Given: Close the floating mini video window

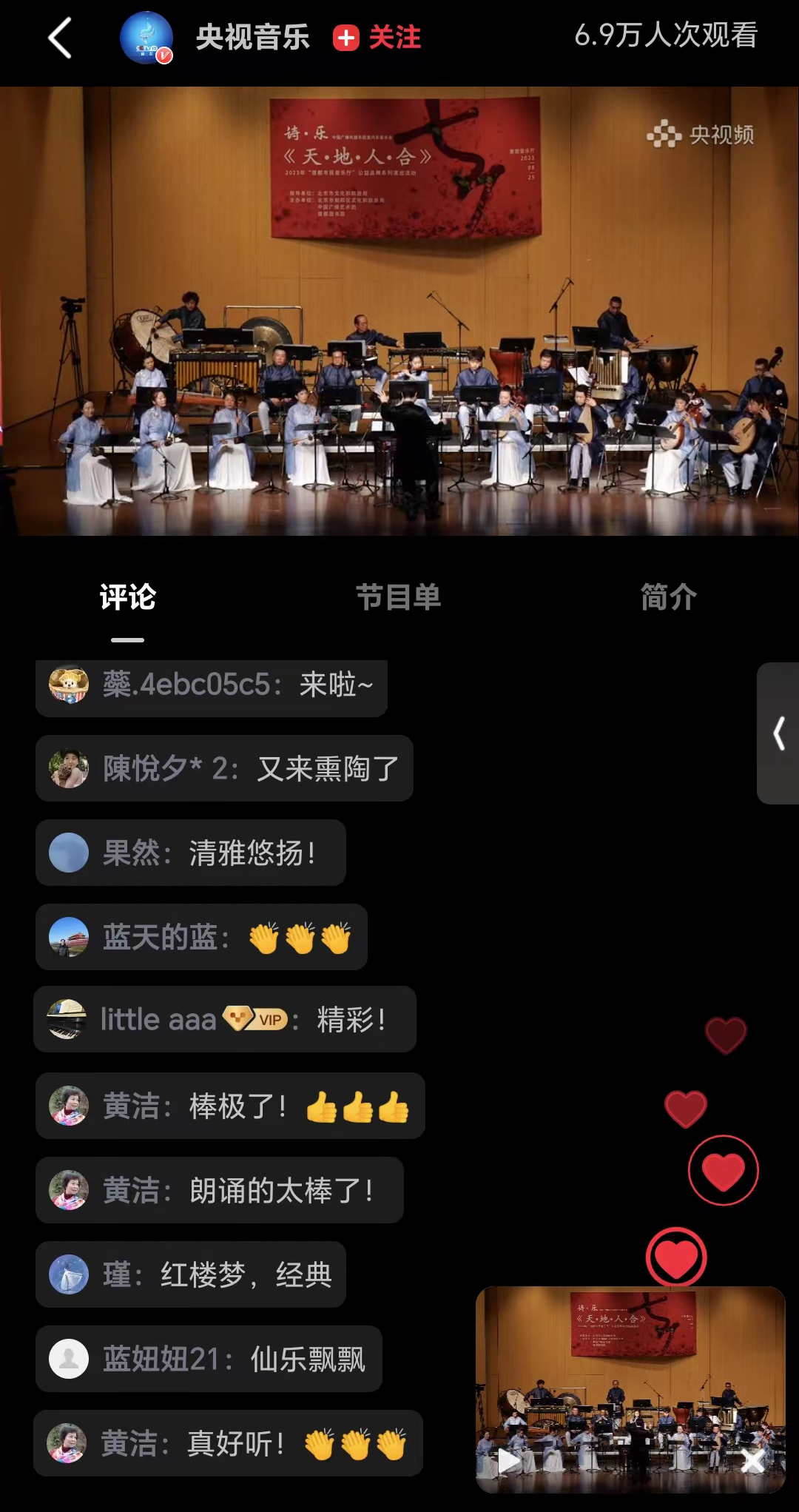Looking at the screenshot, I should 752,1461.
